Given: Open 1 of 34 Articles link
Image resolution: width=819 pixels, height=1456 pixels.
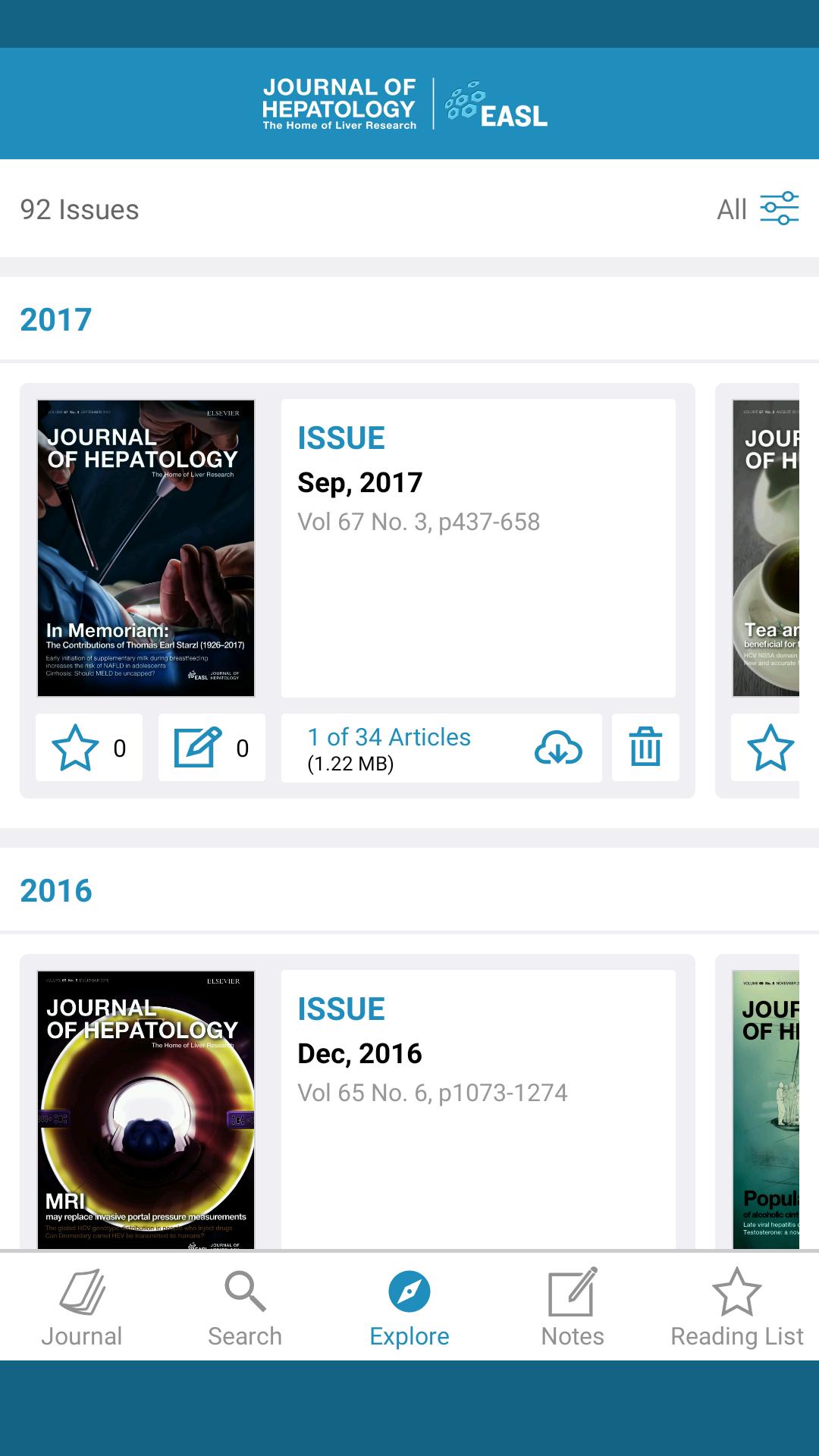Looking at the screenshot, I should coord(388,736).
